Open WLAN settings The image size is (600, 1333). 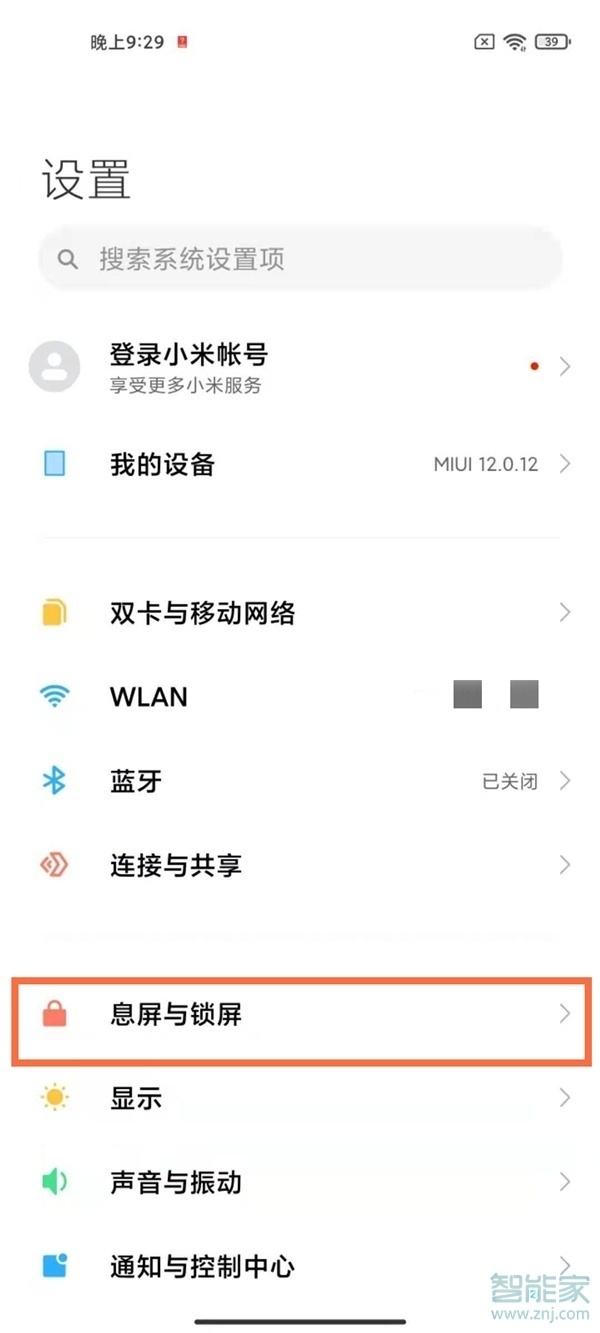300,696
